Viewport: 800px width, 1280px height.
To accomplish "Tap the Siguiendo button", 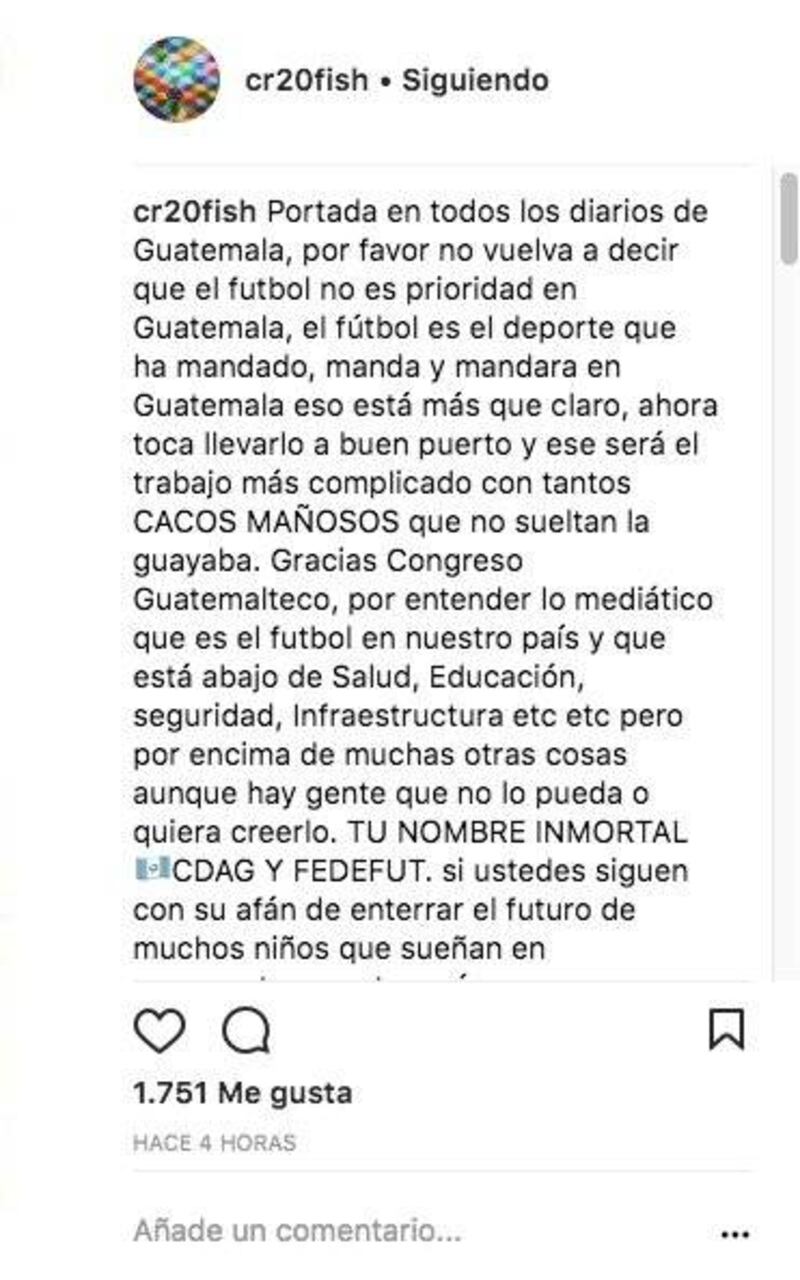I will [474, 81].
